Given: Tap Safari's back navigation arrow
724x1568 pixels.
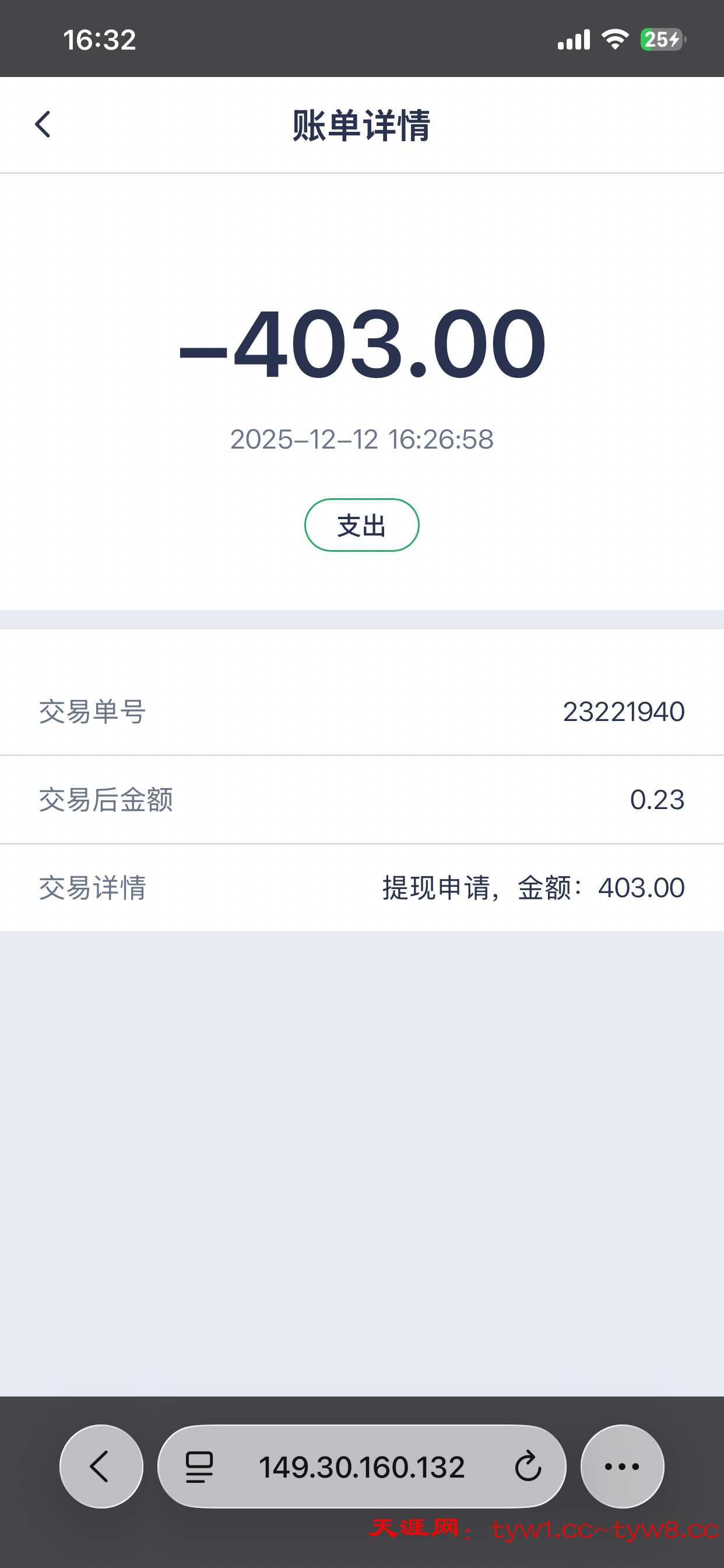Looking at the screenshot, I should [x=100, y=1467].
